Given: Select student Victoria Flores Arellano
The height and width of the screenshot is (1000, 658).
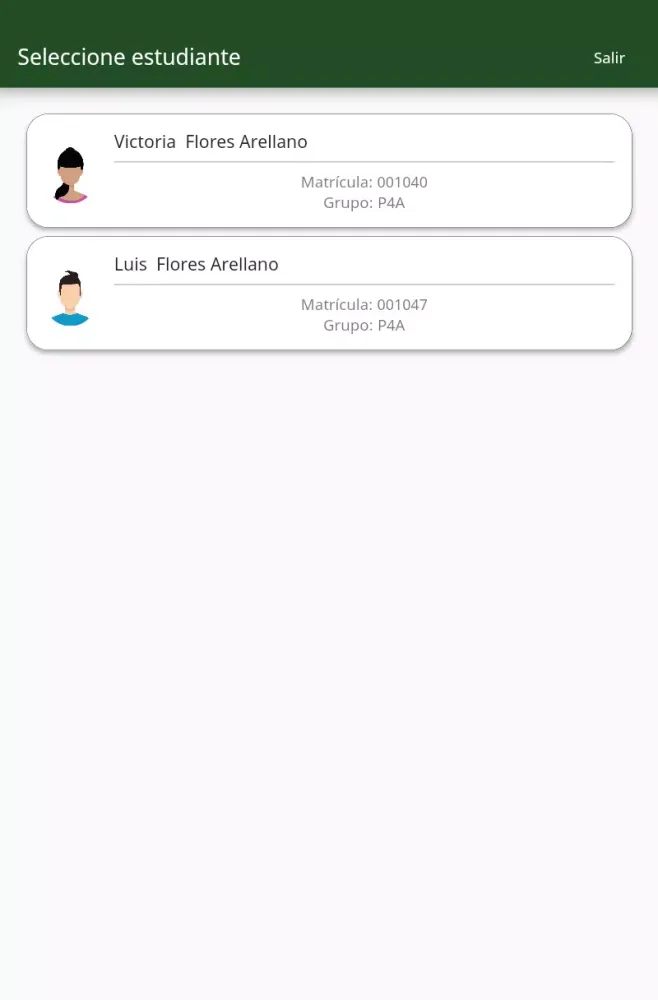Looking at the screenshot, I should tap(329, 171).
